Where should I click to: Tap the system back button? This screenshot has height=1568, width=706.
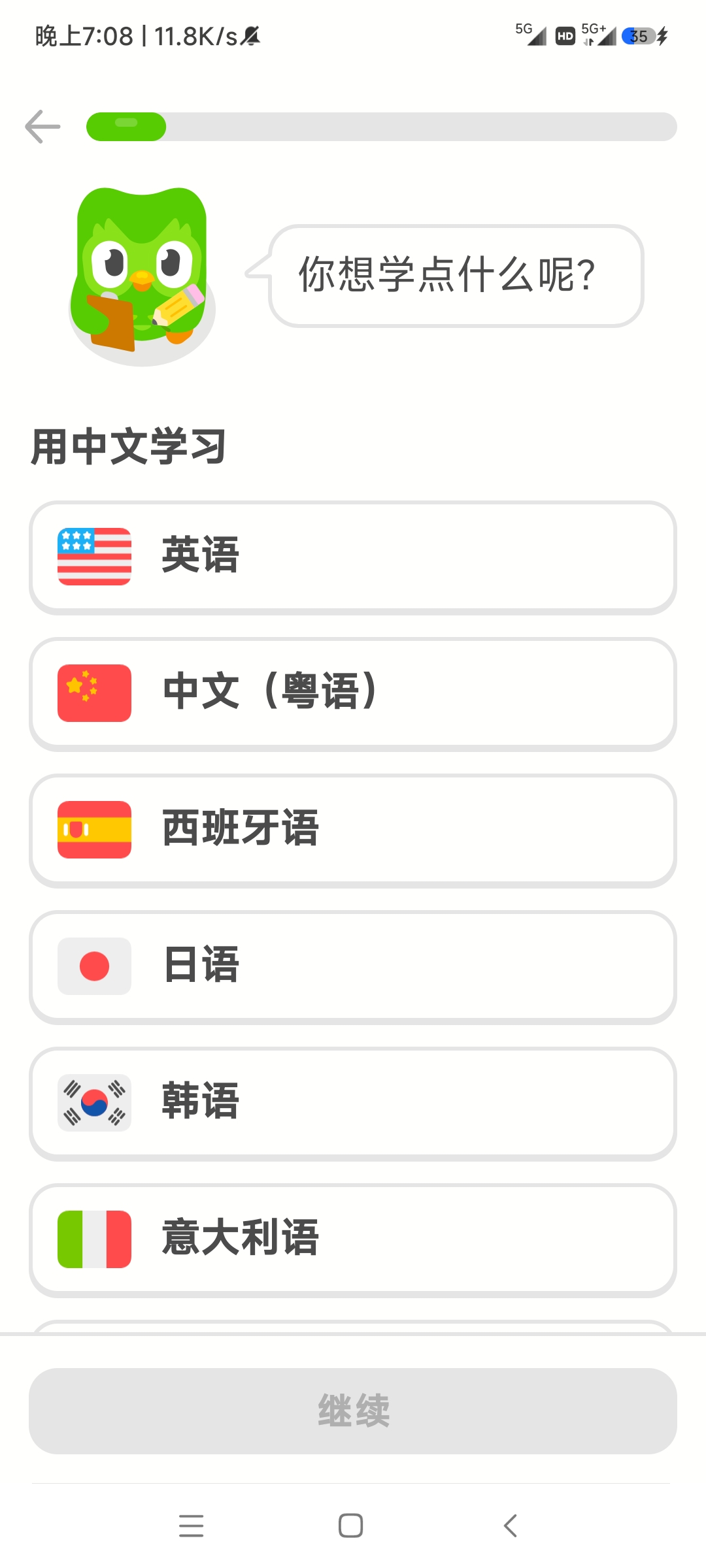(511, 1526)
